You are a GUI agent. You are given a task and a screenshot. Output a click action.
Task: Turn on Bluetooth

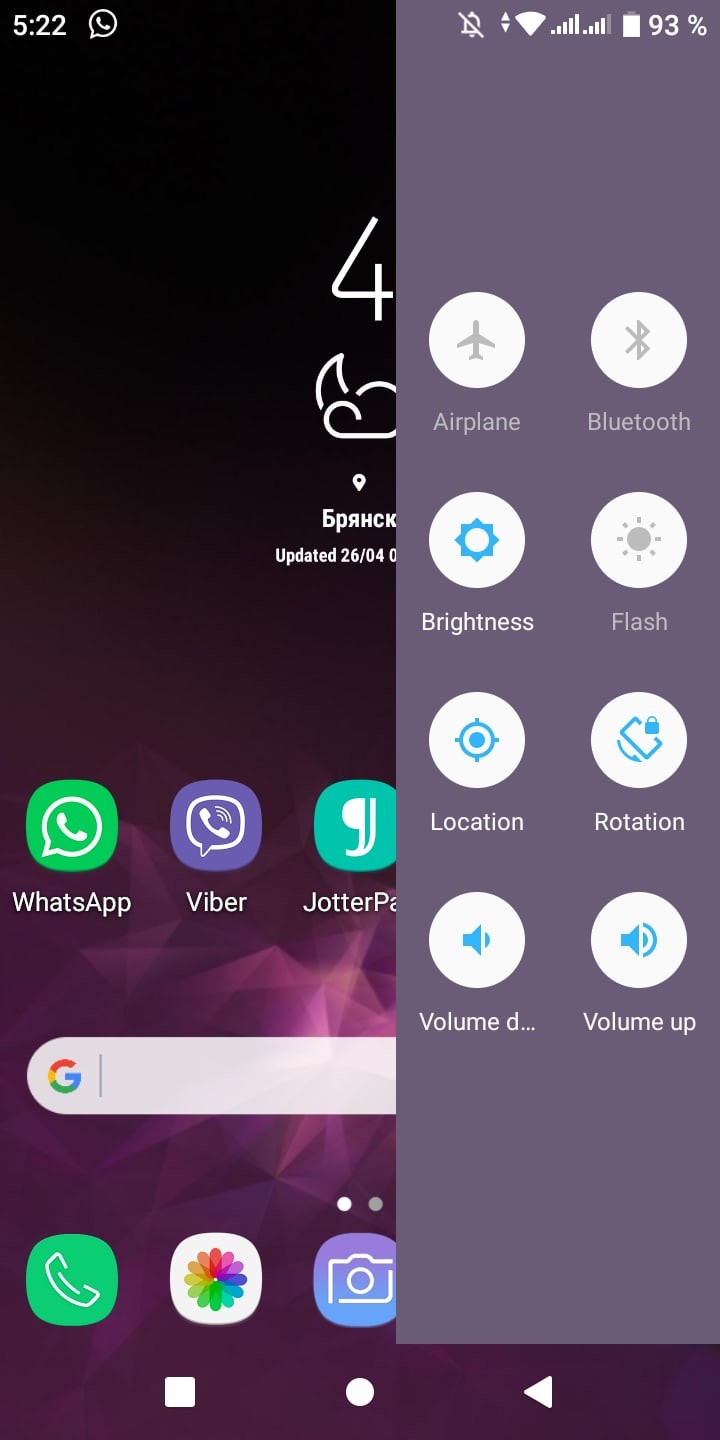pyautogui.click(x=638, y=341)
